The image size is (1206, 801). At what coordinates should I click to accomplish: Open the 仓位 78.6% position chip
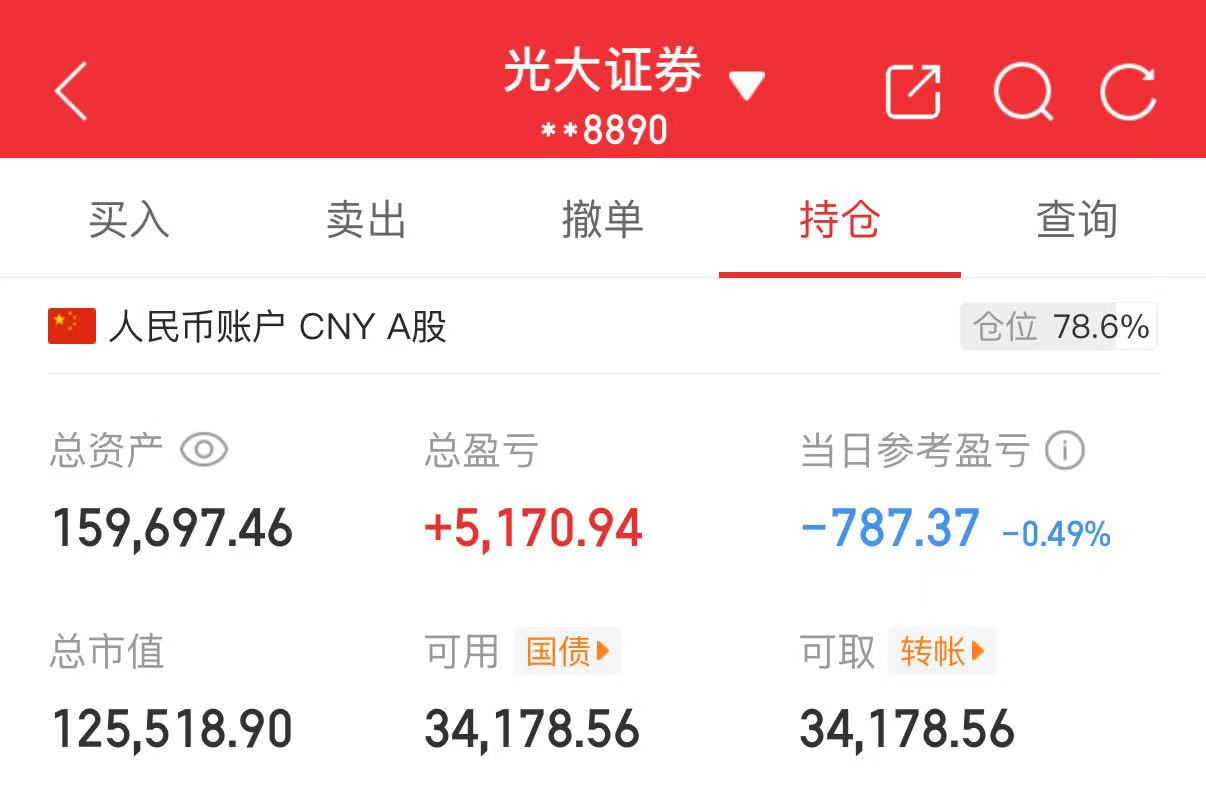(x=1059, y=327)
